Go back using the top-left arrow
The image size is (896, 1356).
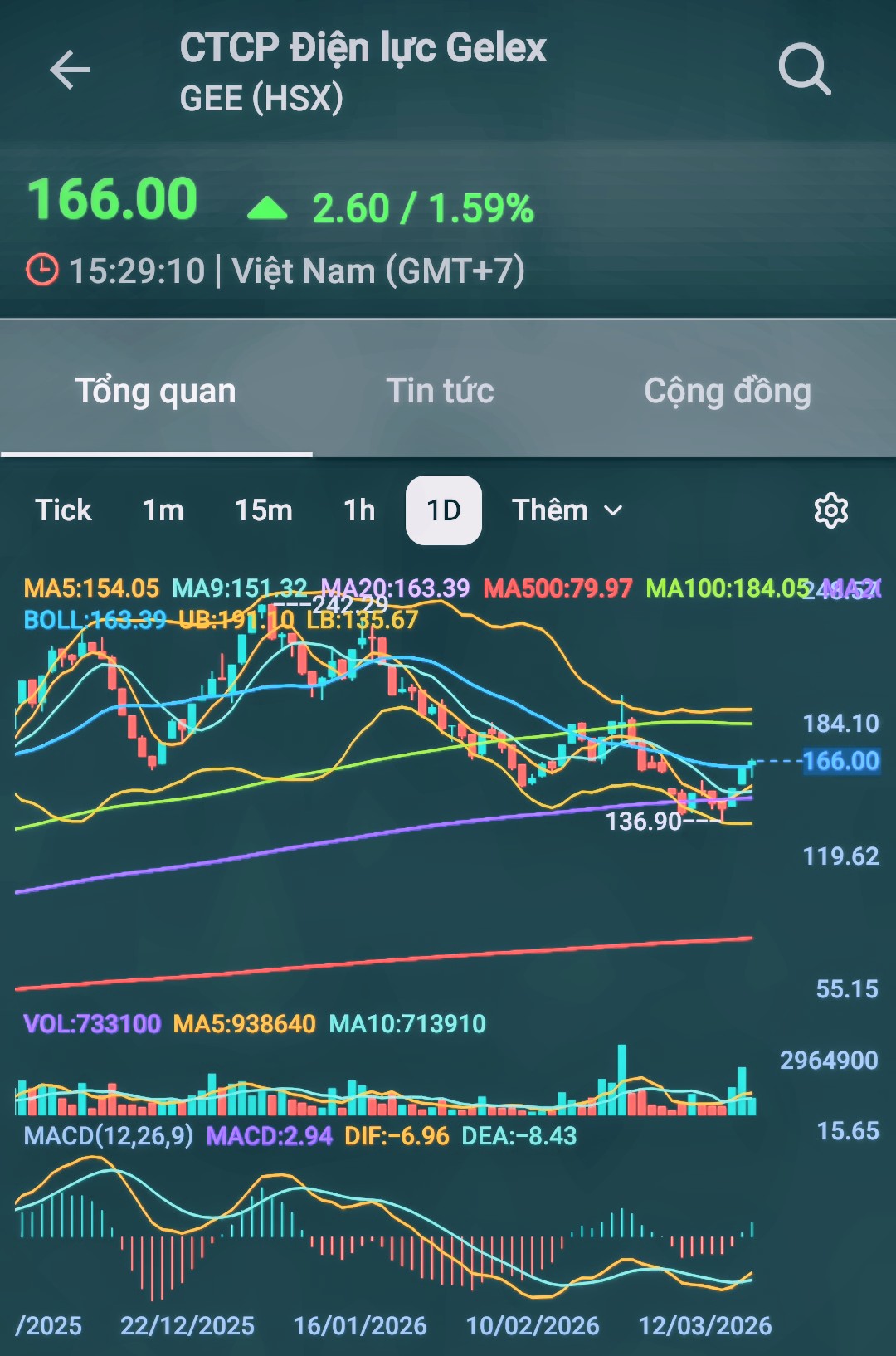(x=70, y=70)
